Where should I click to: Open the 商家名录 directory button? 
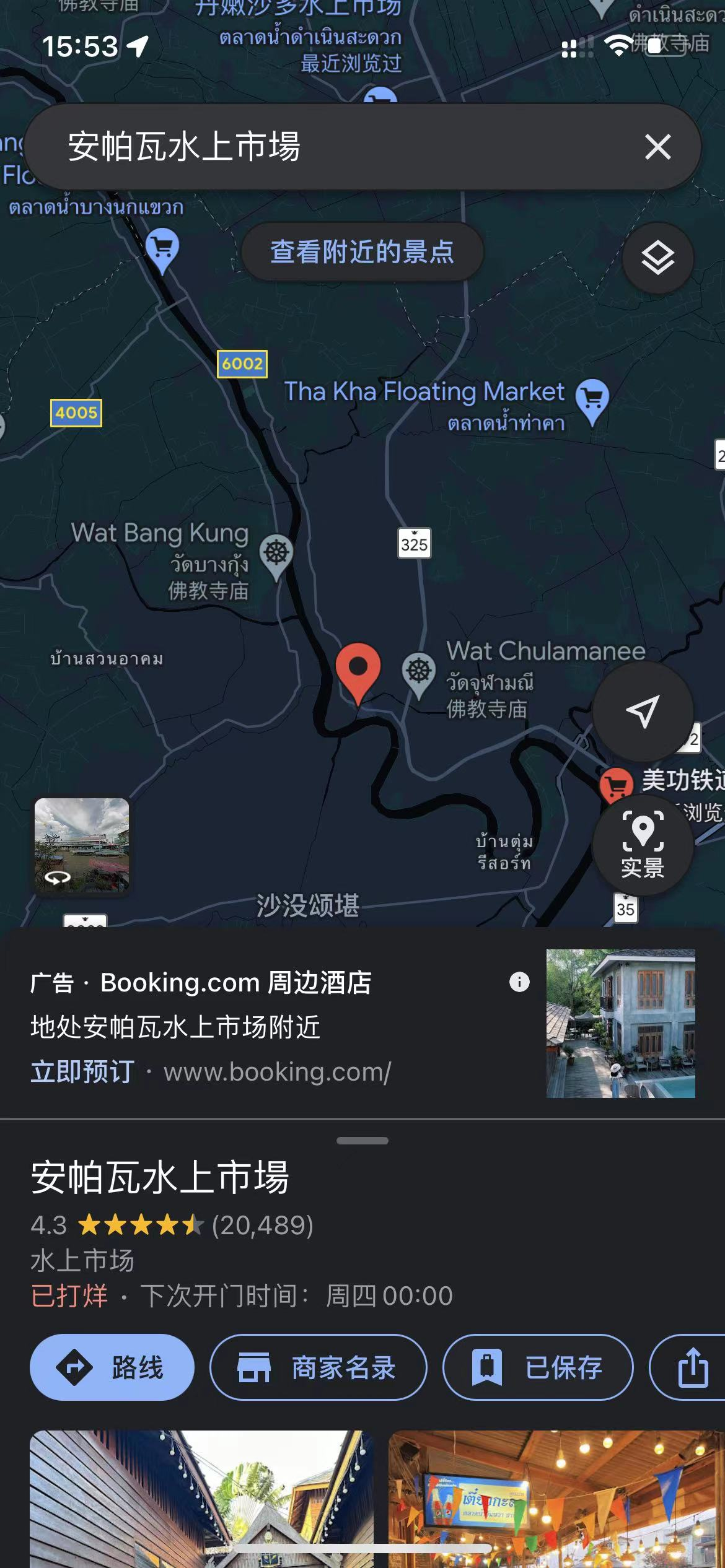coord(319,1367)
